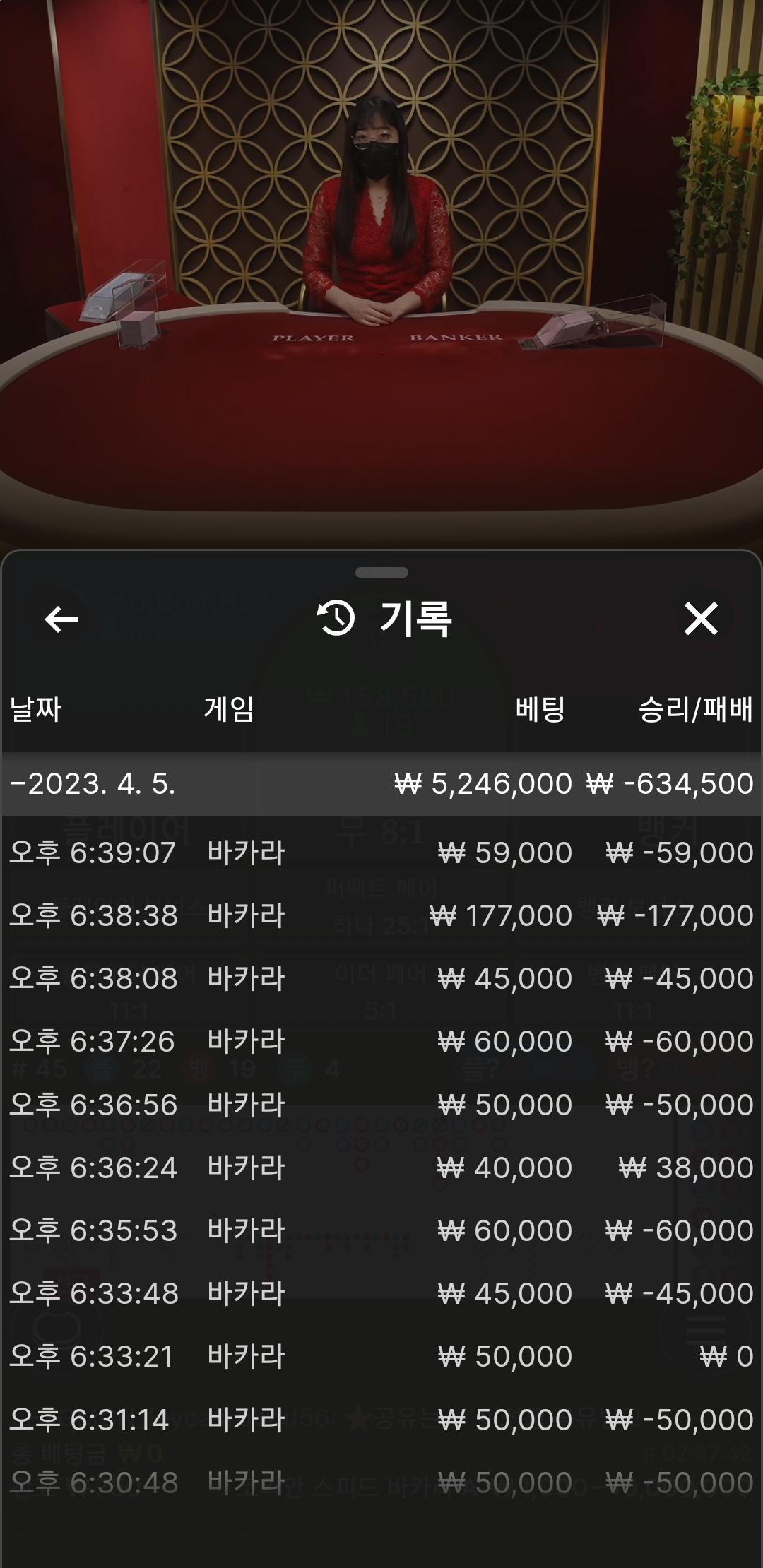Open the 오후 6:39:07 바카라 record
The width and height of the screenshot is (763, 1568).
pyautogui.click(x=381, y=853)
